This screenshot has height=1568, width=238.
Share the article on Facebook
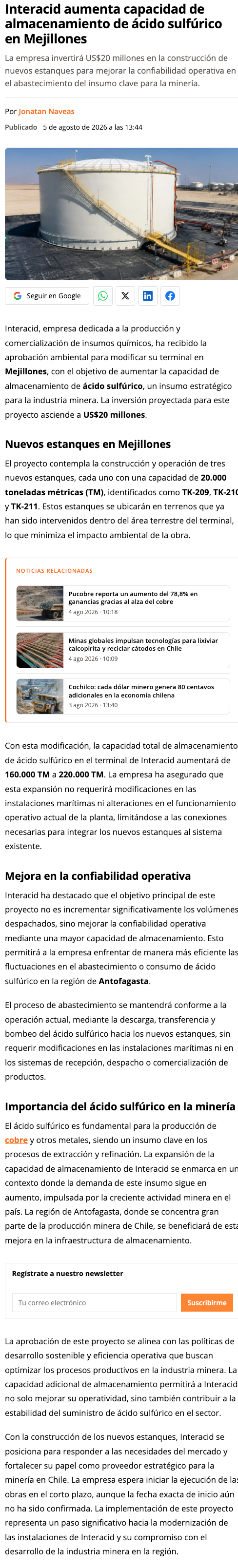pos(170,296)
